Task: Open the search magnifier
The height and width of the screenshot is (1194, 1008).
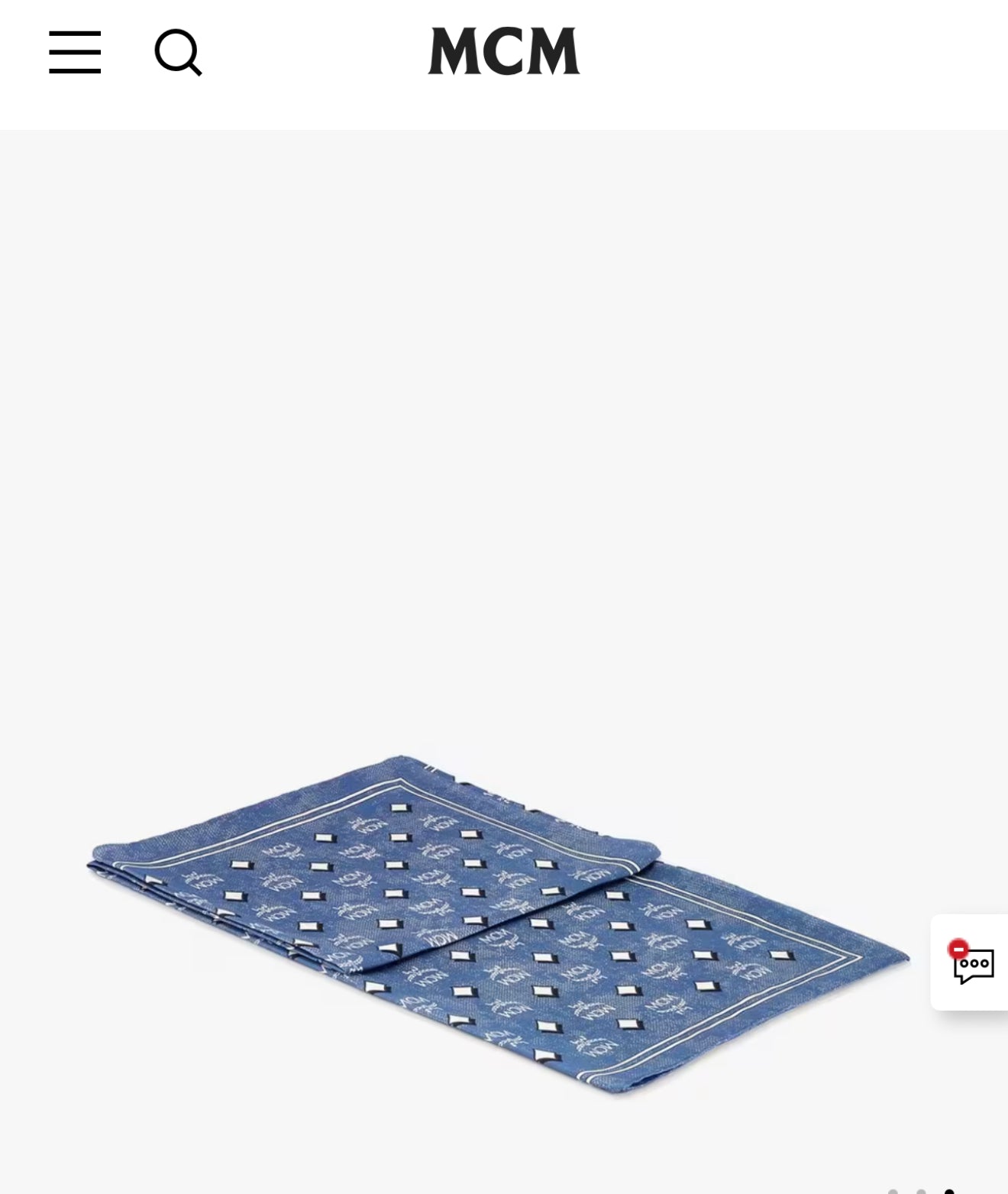Action: [178, 53]
